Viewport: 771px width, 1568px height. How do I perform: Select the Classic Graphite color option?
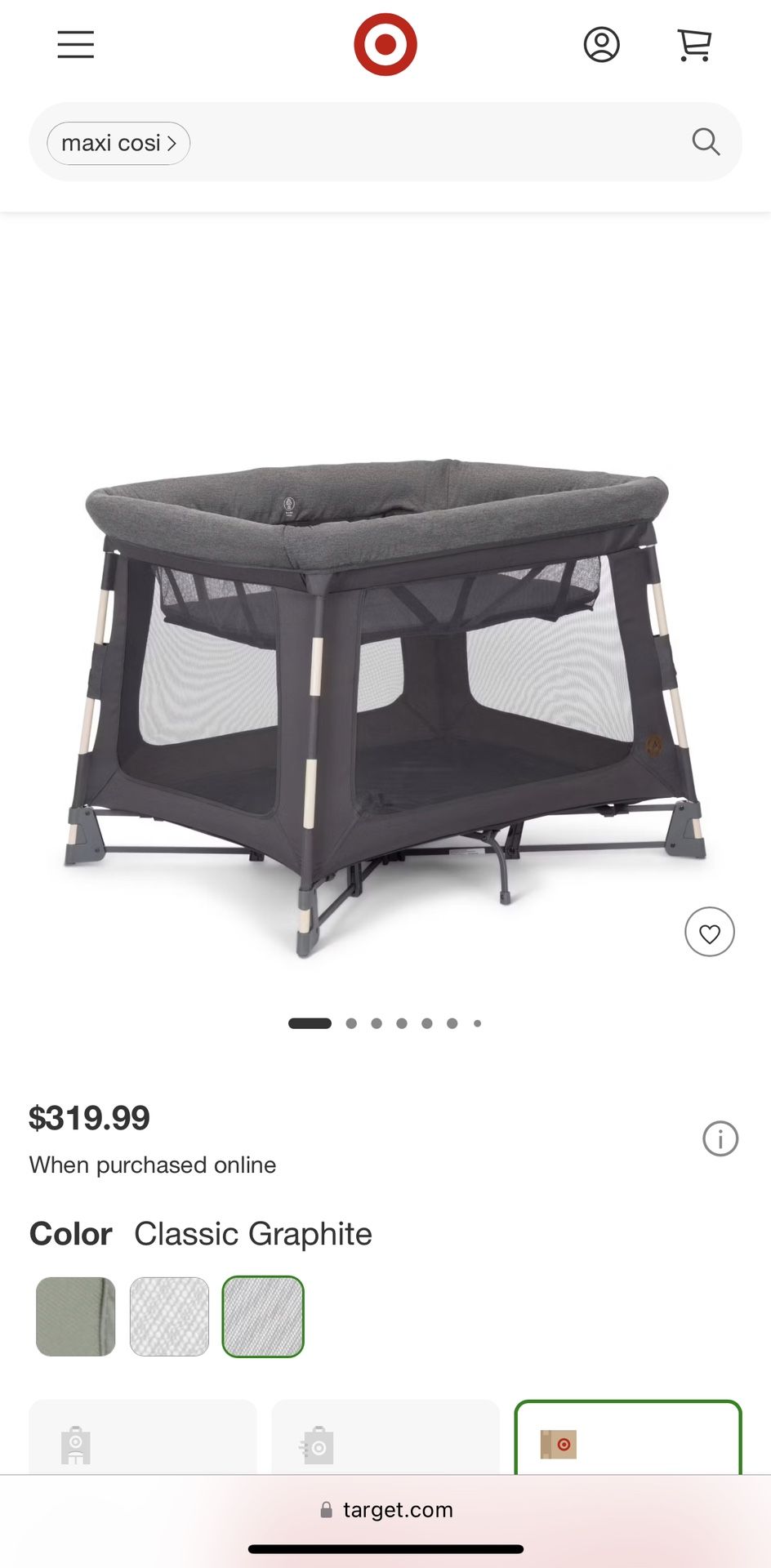pos(263,1316)
